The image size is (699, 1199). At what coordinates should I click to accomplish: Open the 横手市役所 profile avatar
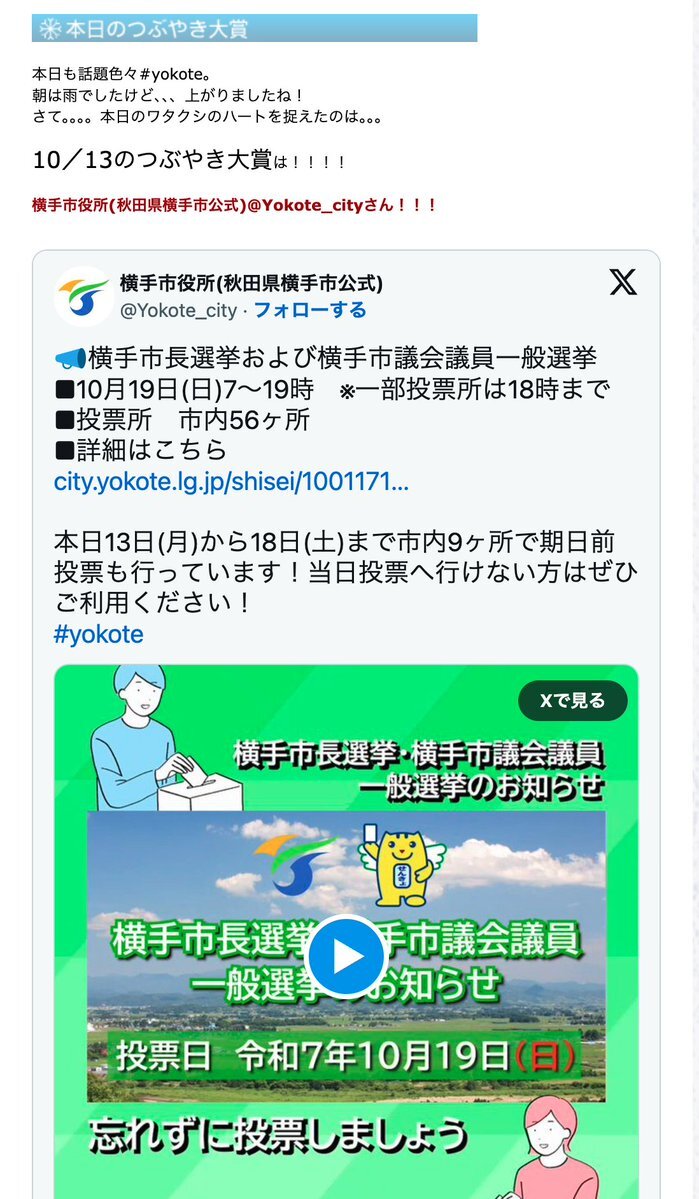[84, 296]
